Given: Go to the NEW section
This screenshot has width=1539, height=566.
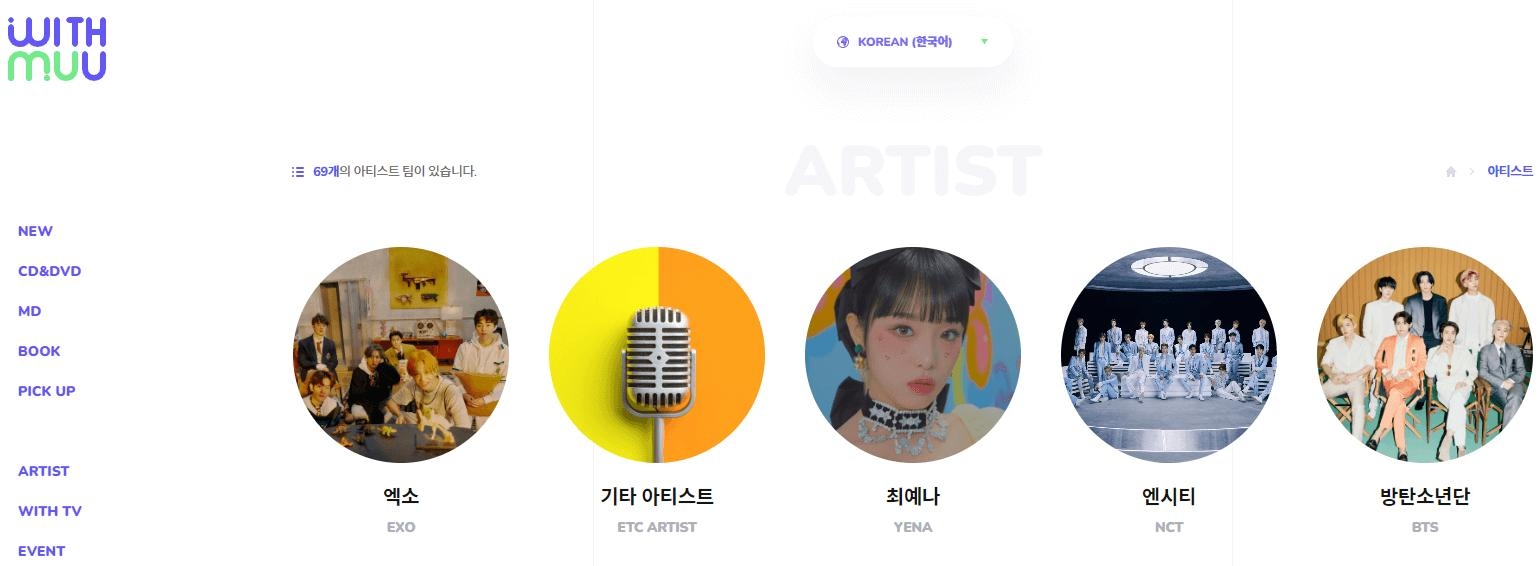Looking at the screenshot, I should pos(35,231).
